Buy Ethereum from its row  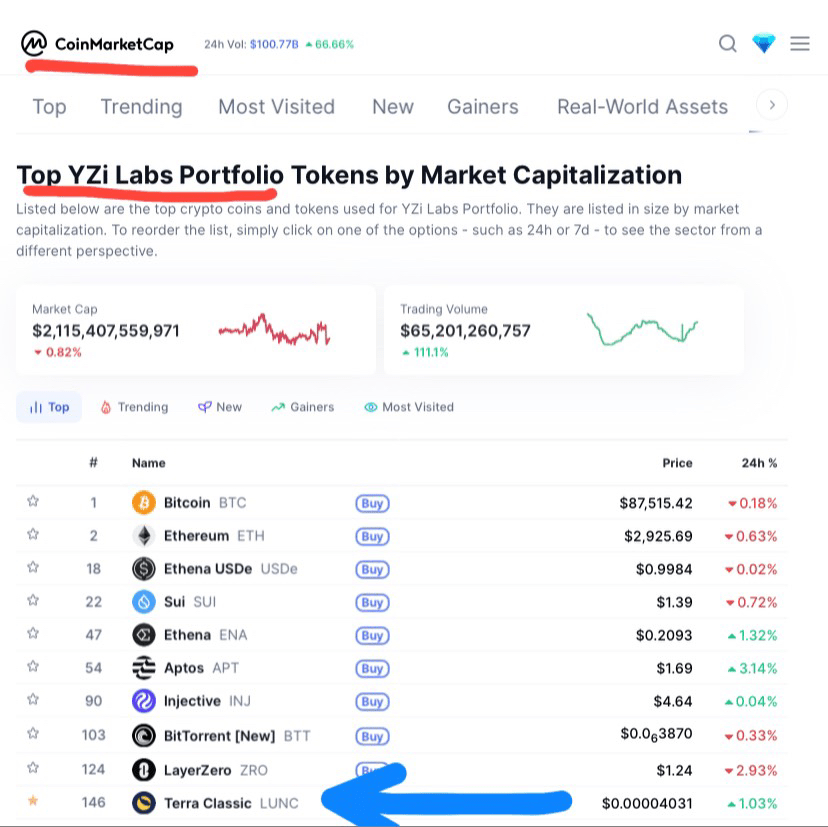coord(372,536)
